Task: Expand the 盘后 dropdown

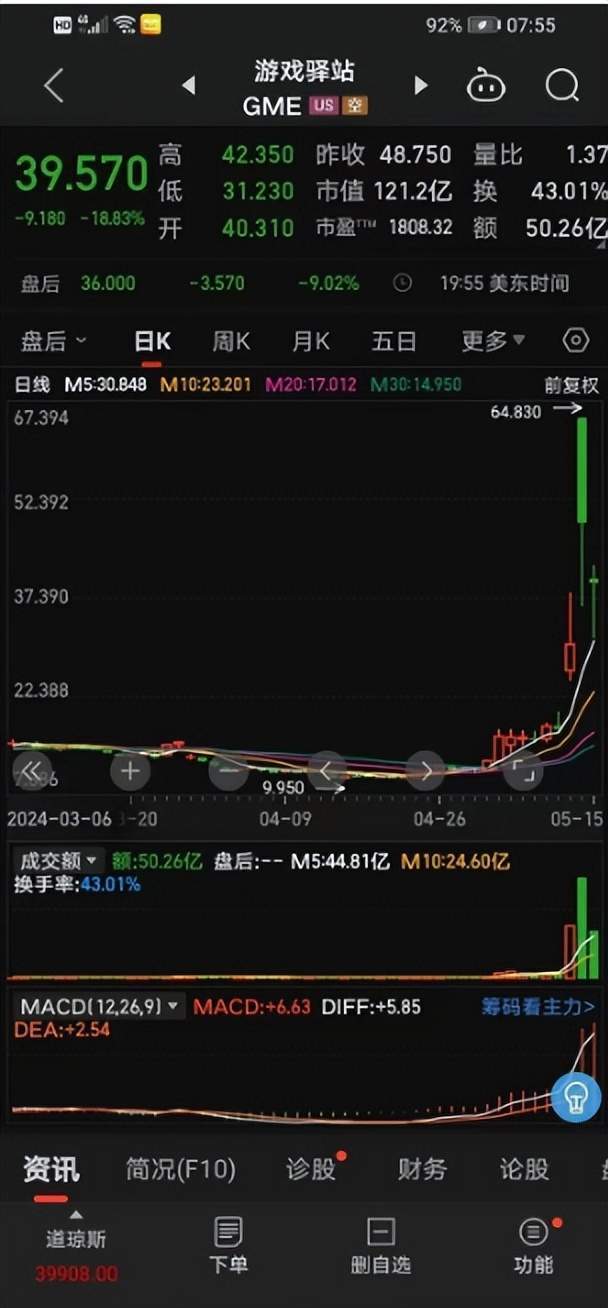Action: 53,341
